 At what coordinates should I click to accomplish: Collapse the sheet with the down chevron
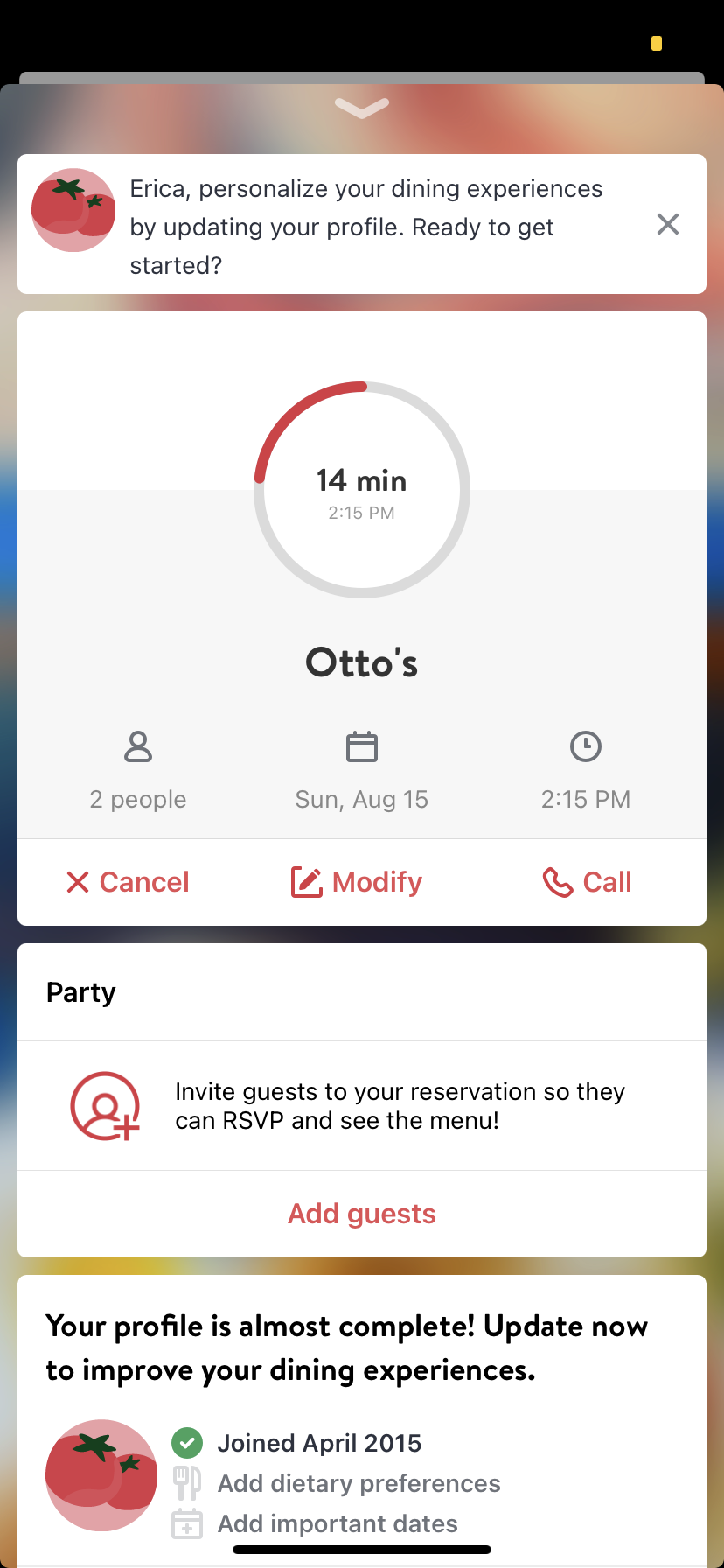coord(362,108)
